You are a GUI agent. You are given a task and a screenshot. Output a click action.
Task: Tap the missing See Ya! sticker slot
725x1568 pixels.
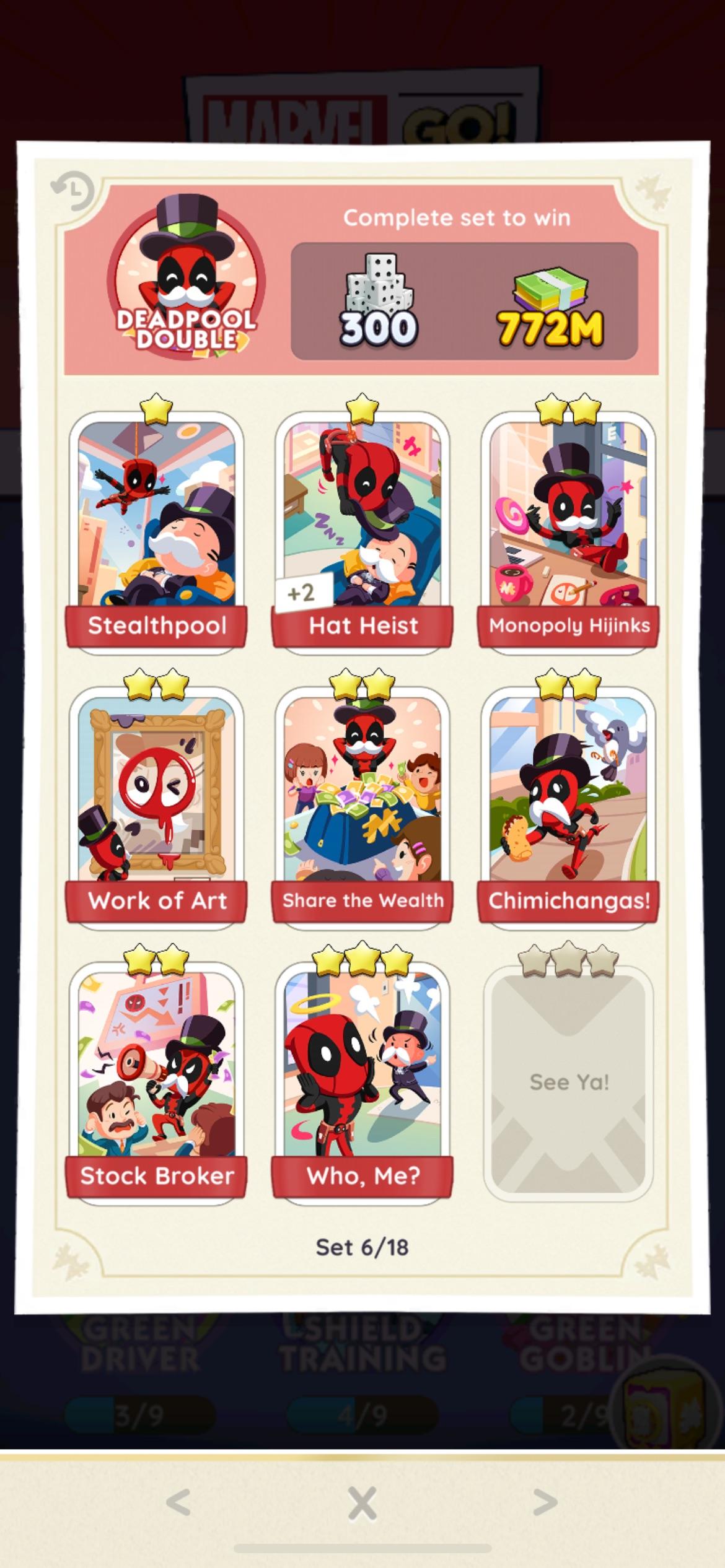coord(568,1081)
